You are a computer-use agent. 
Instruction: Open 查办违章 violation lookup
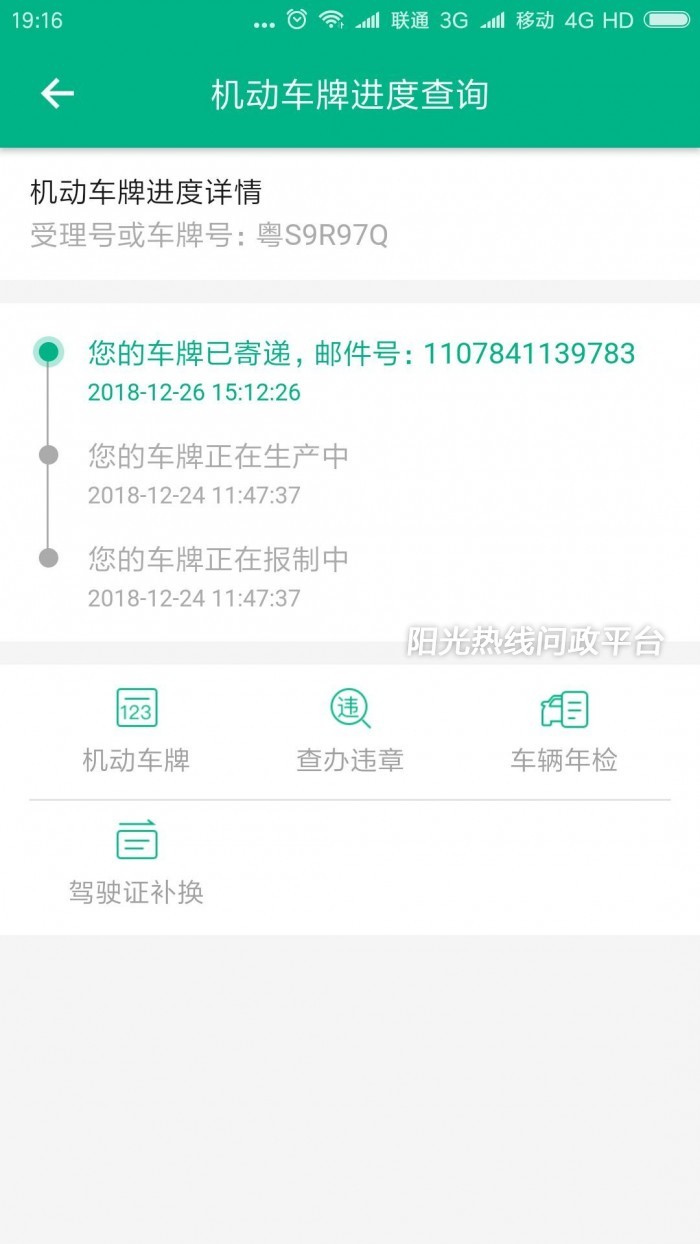click(350, 730)
